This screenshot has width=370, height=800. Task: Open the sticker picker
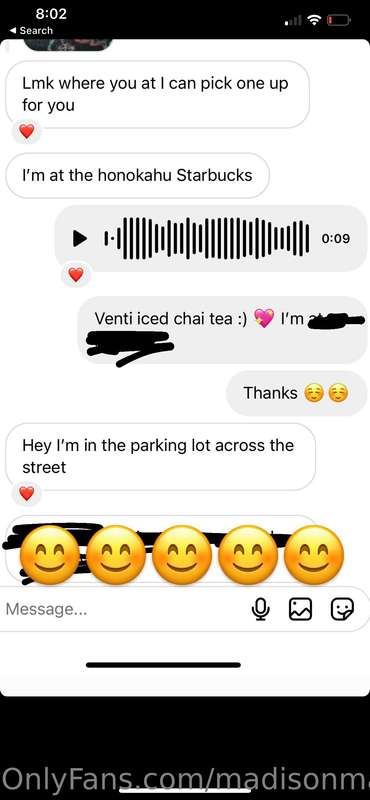[342, 609]
